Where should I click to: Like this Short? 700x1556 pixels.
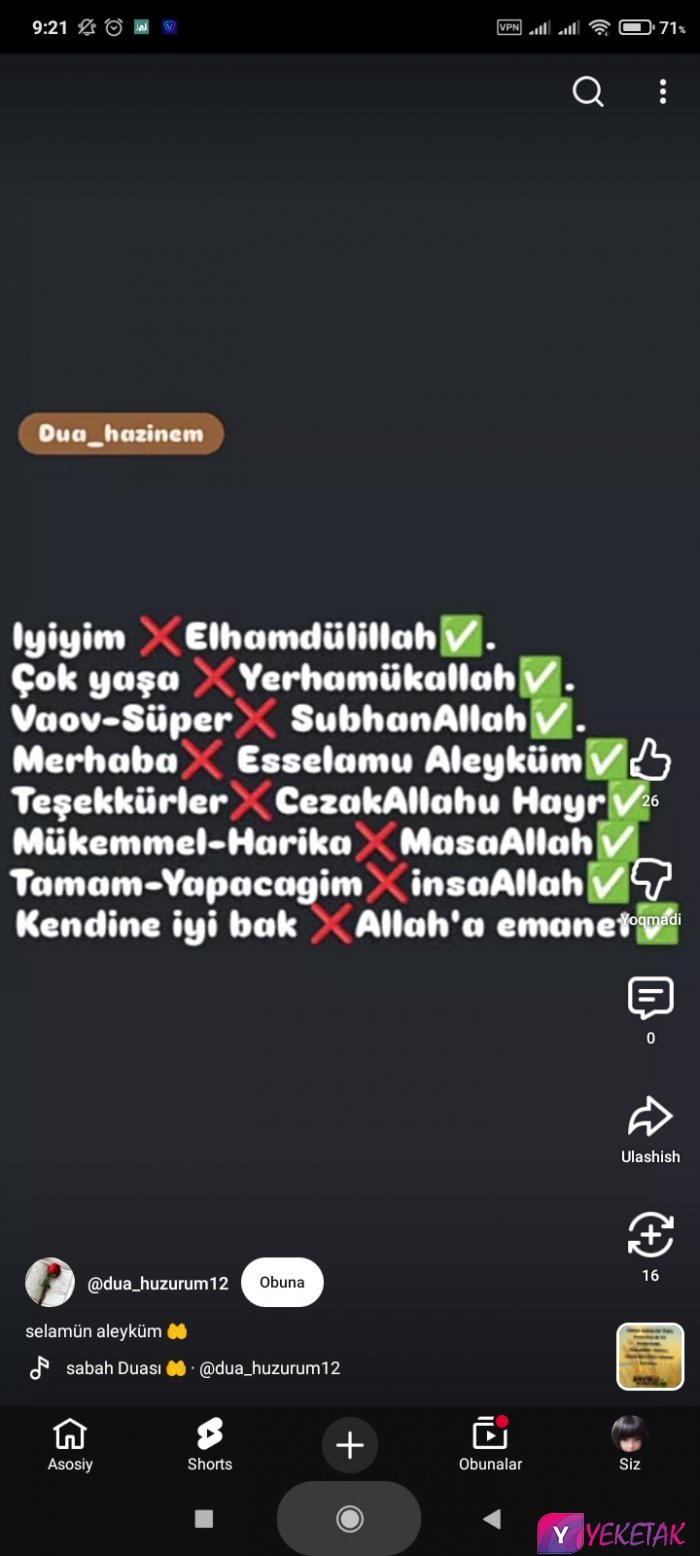[651, 761]
